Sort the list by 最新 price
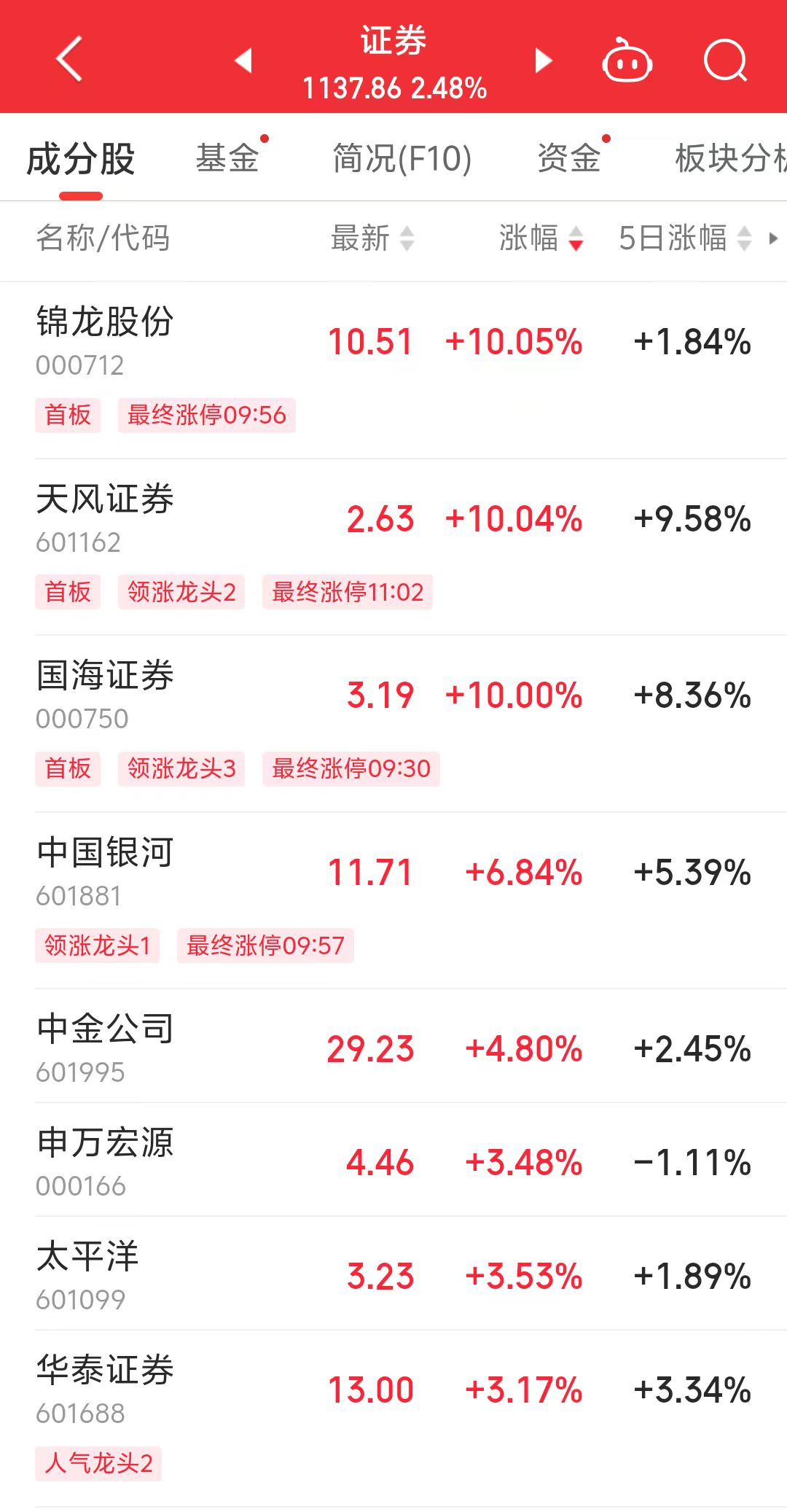Image resolution: width=787 pixels, height=1512 pixels. click(372, 238)
